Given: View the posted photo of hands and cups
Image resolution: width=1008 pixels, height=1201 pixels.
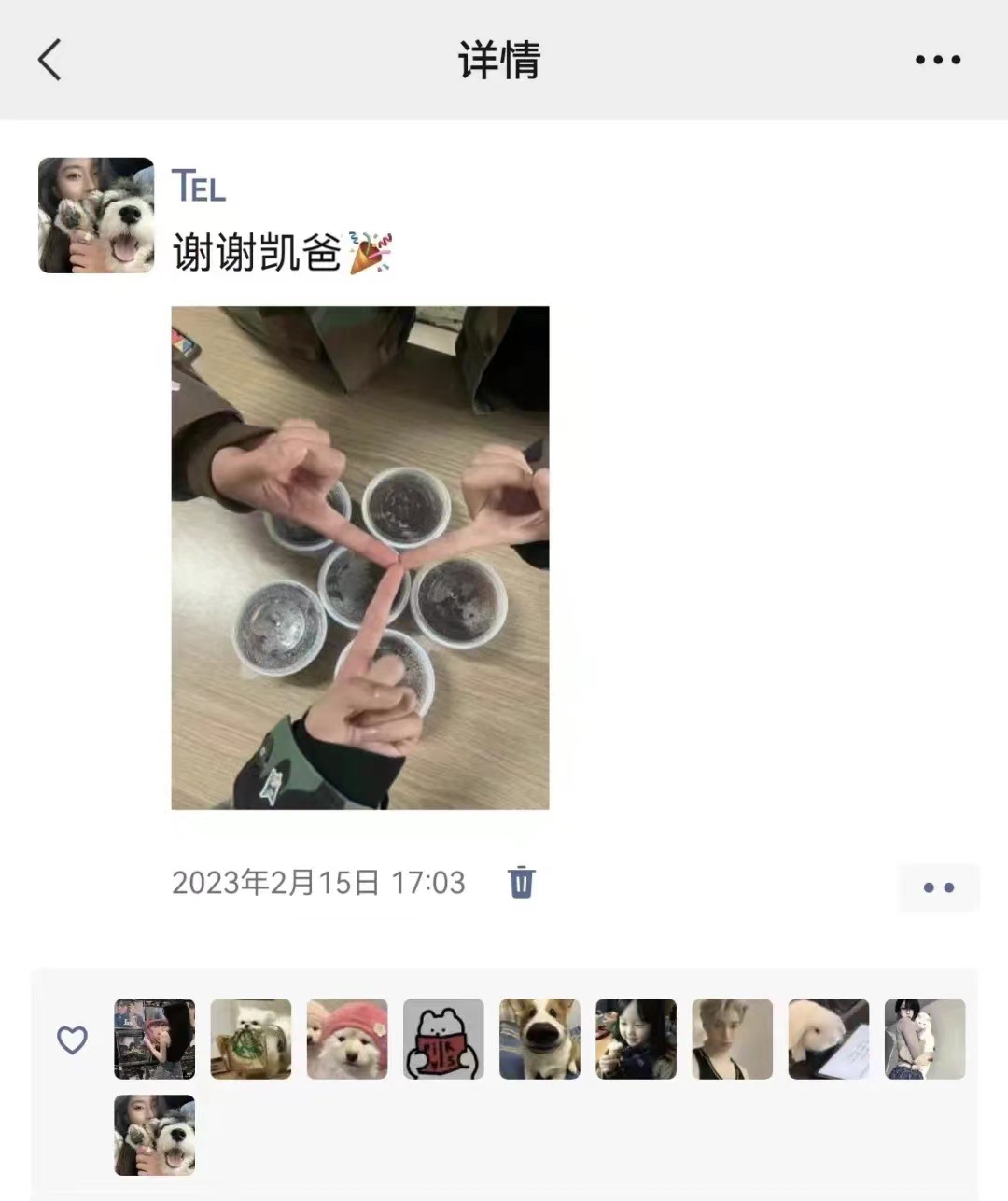Looking at the screenshot, I should pyautogui.click(x=360, y=557).
